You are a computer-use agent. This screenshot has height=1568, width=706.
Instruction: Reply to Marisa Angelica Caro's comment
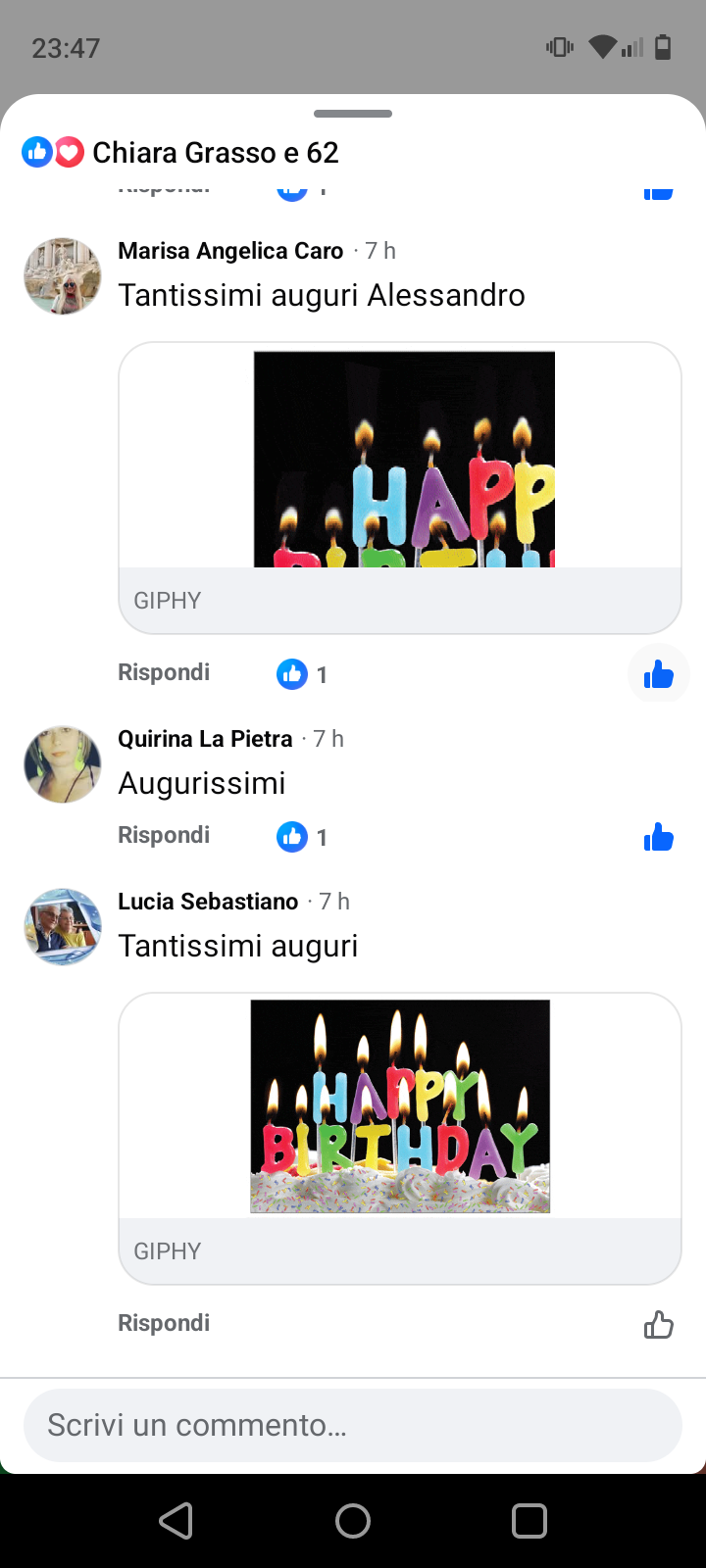point(164,672)
